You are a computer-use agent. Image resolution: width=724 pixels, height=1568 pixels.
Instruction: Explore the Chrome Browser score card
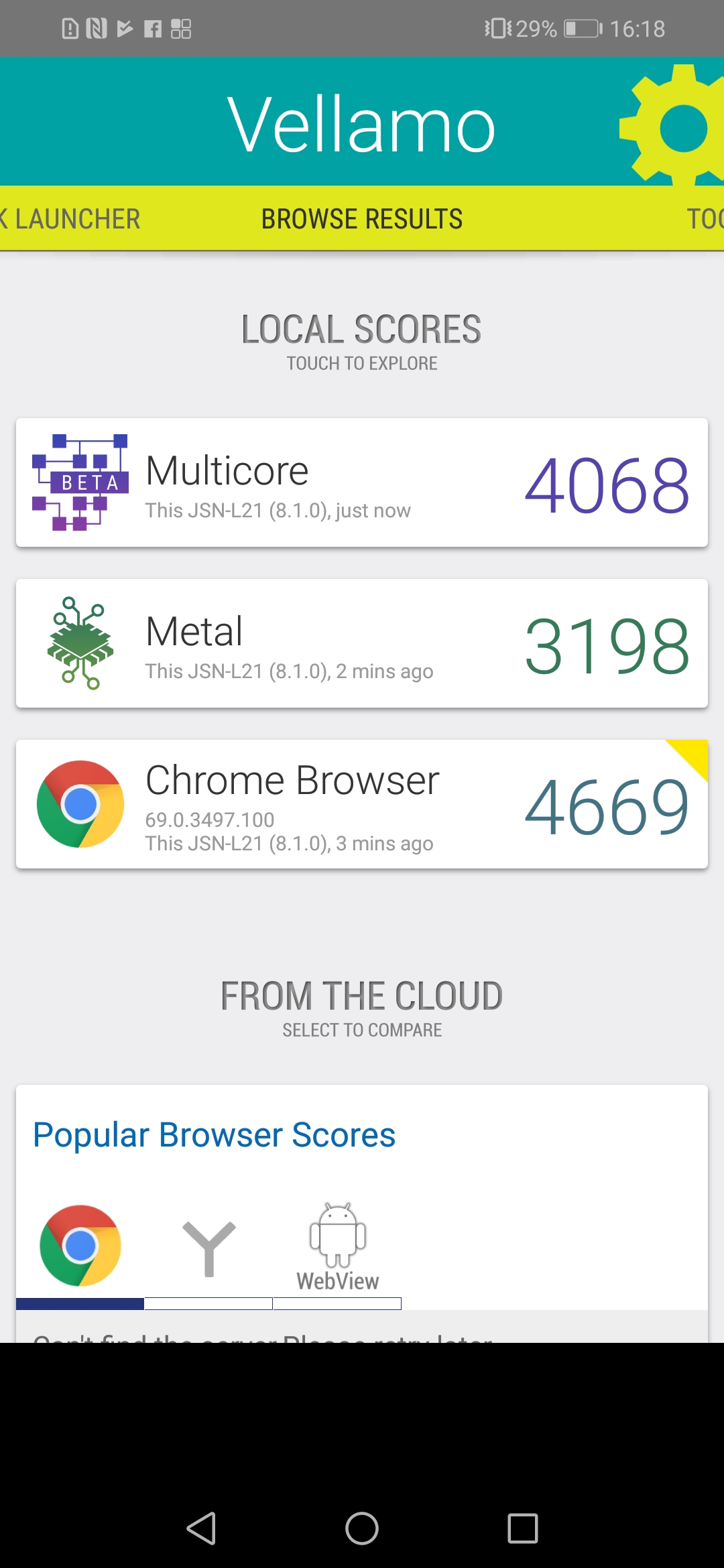coord(362,804)
